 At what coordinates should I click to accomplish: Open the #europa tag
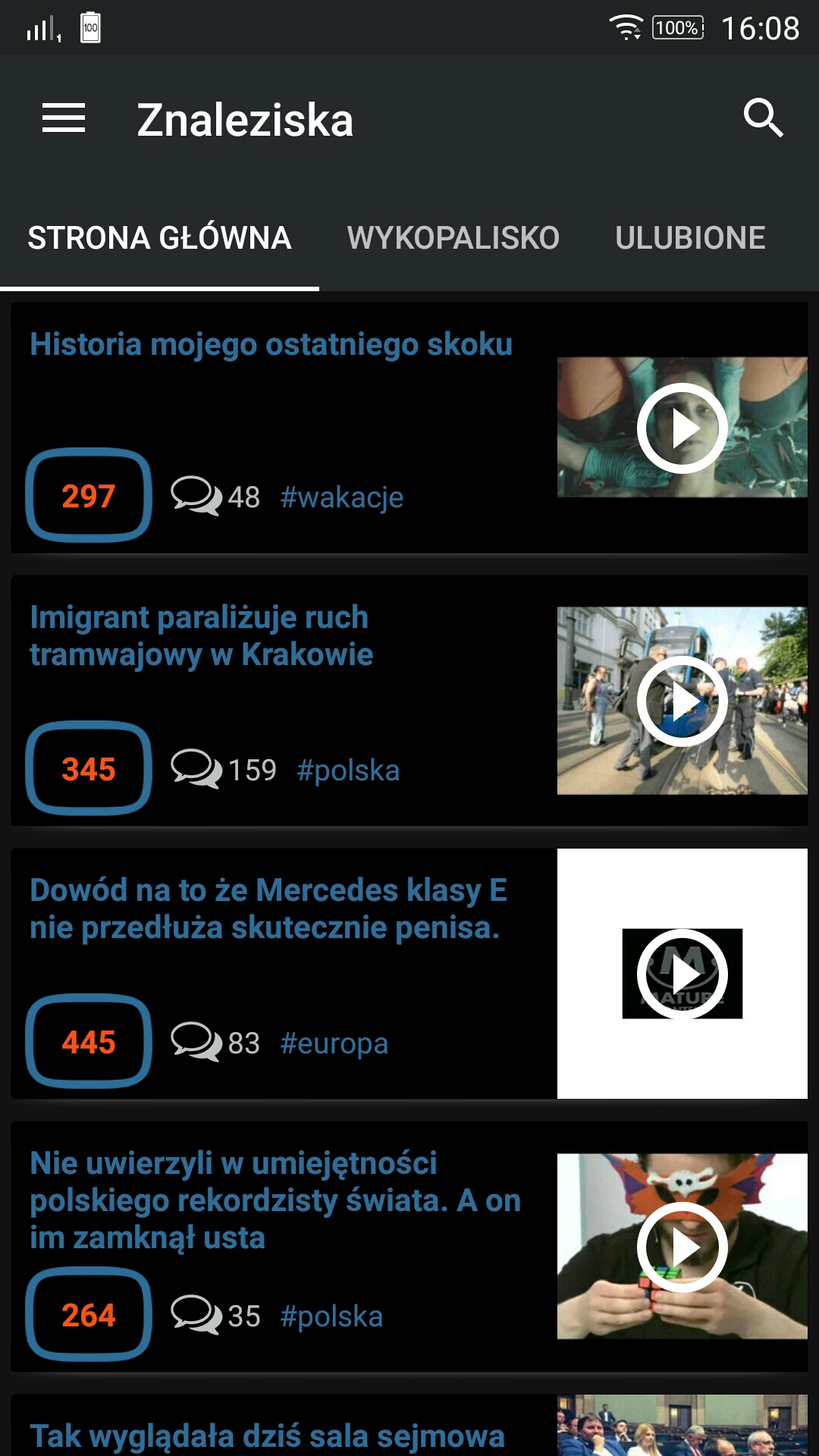point(334,1043)
